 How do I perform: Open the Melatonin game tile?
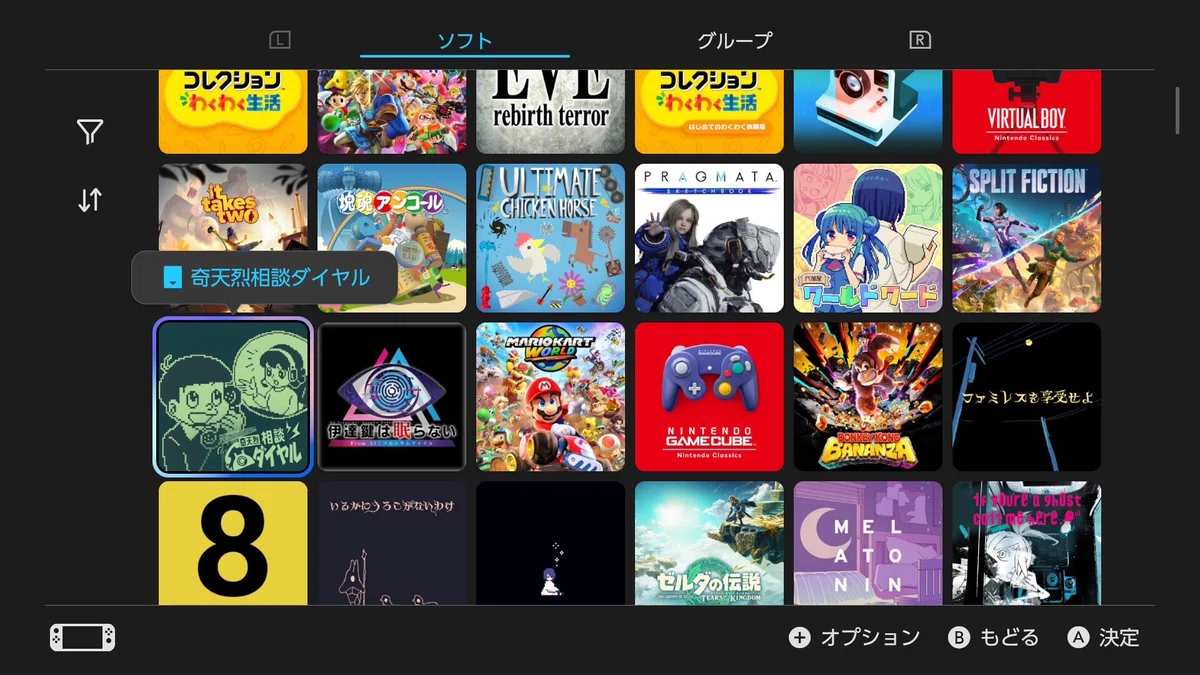click(868, 543)
